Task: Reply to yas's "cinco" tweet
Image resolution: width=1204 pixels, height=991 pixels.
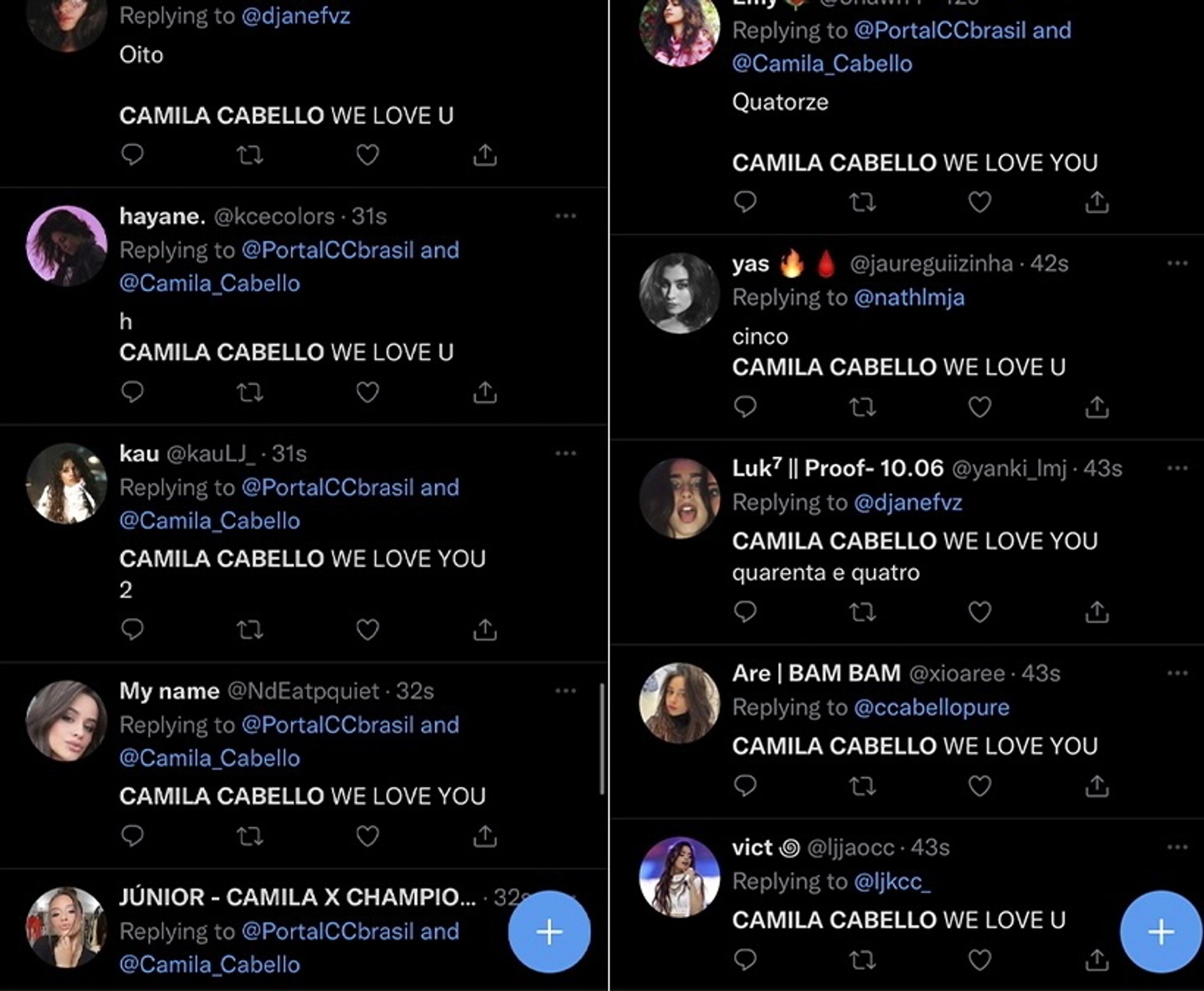Action: tap(745, 407)
